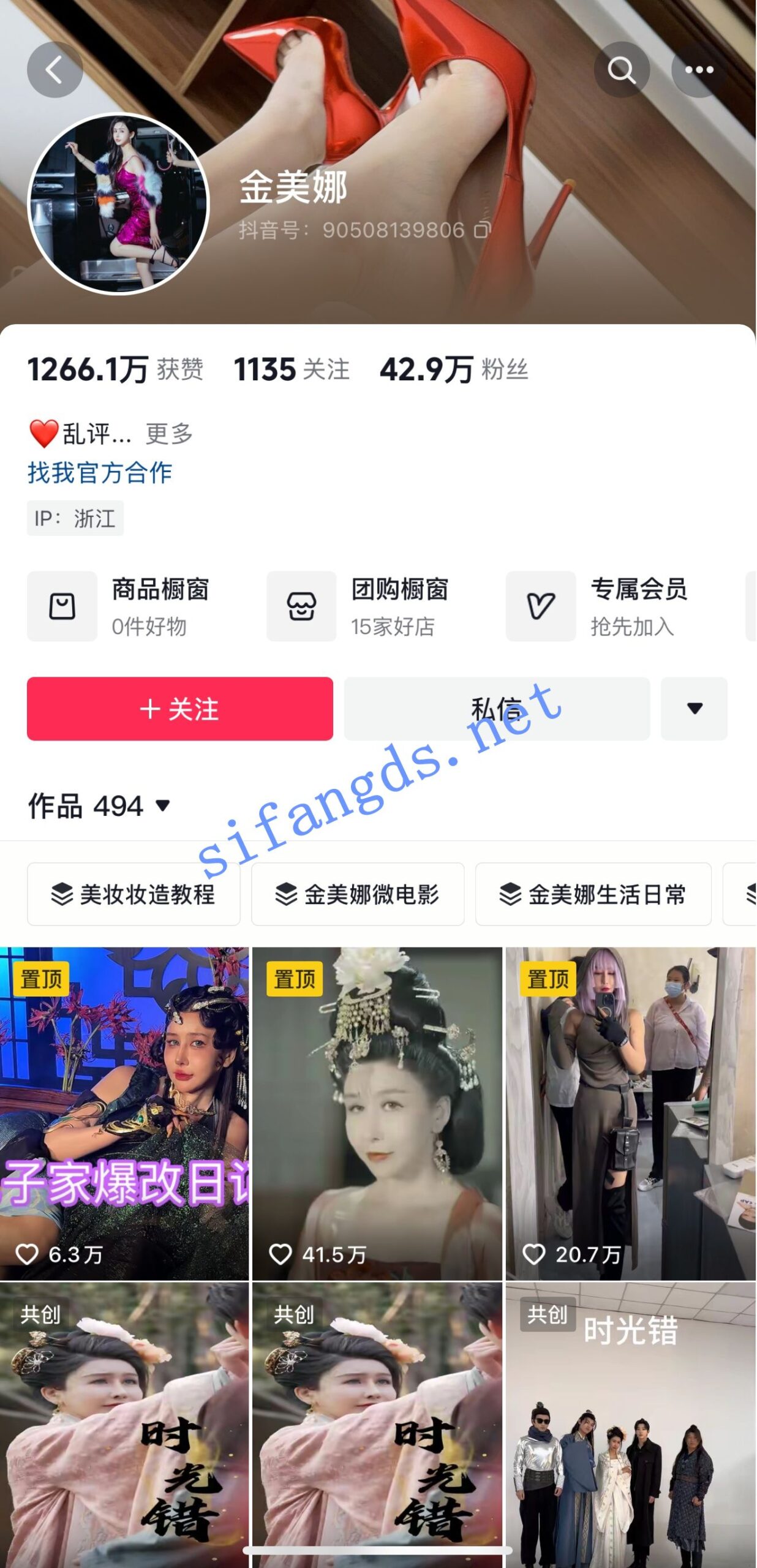Select the 金美娜微电影 collection
The height and width of the screenshot is (1568, 757).
pos(358,894)
